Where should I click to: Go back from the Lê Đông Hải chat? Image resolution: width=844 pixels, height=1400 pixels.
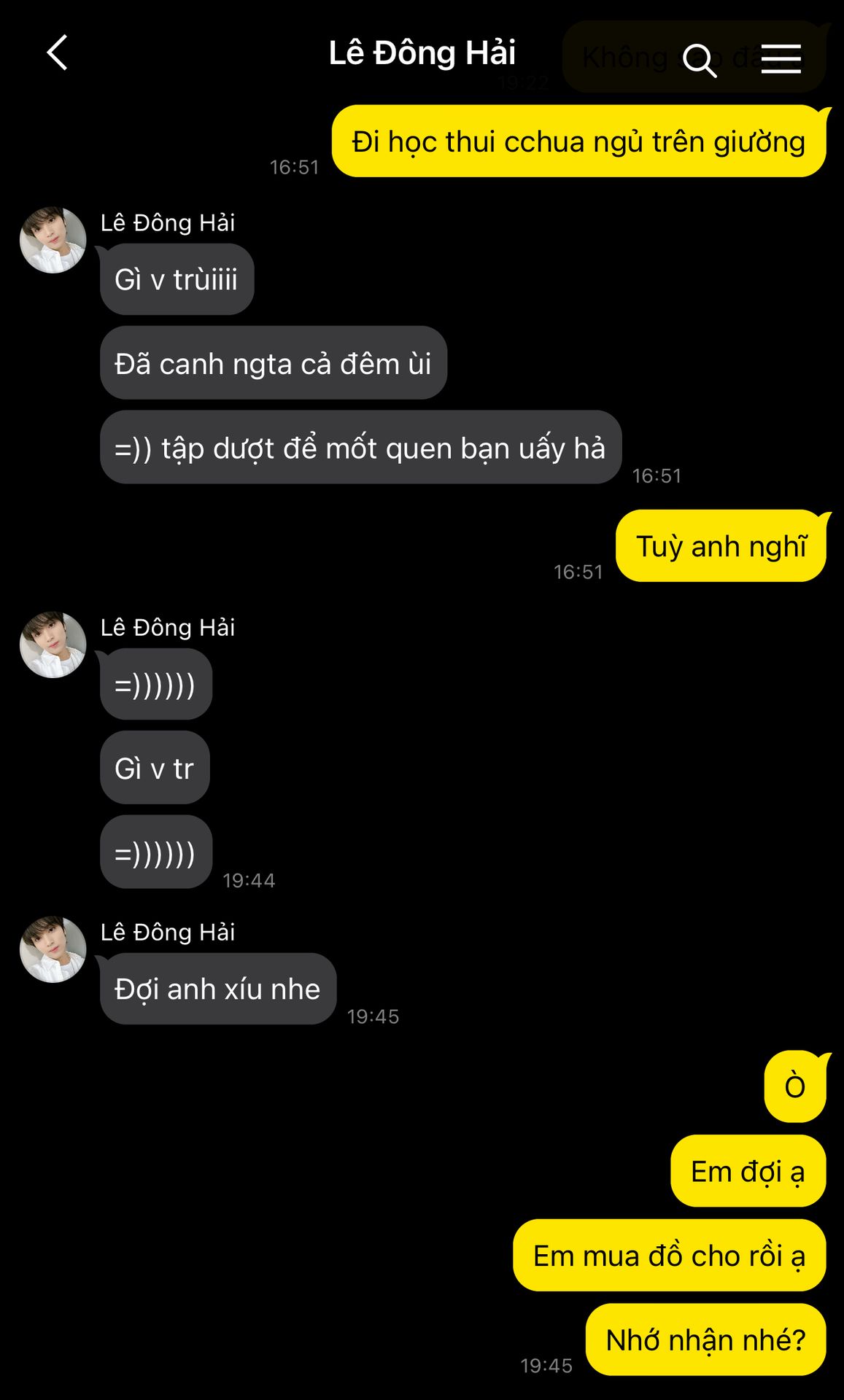pyautogui.click(x=57, y=53)
